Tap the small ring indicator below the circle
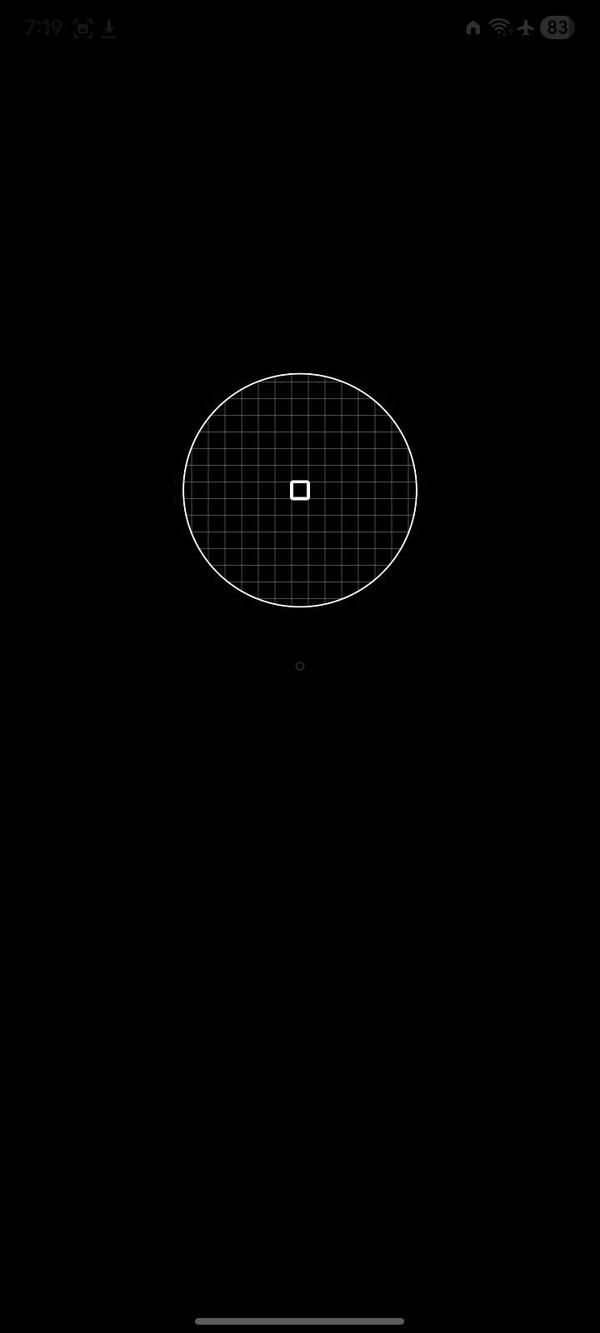Viewport: 600px width, 1333px height. pyautogui.click(x=300, y=666)
